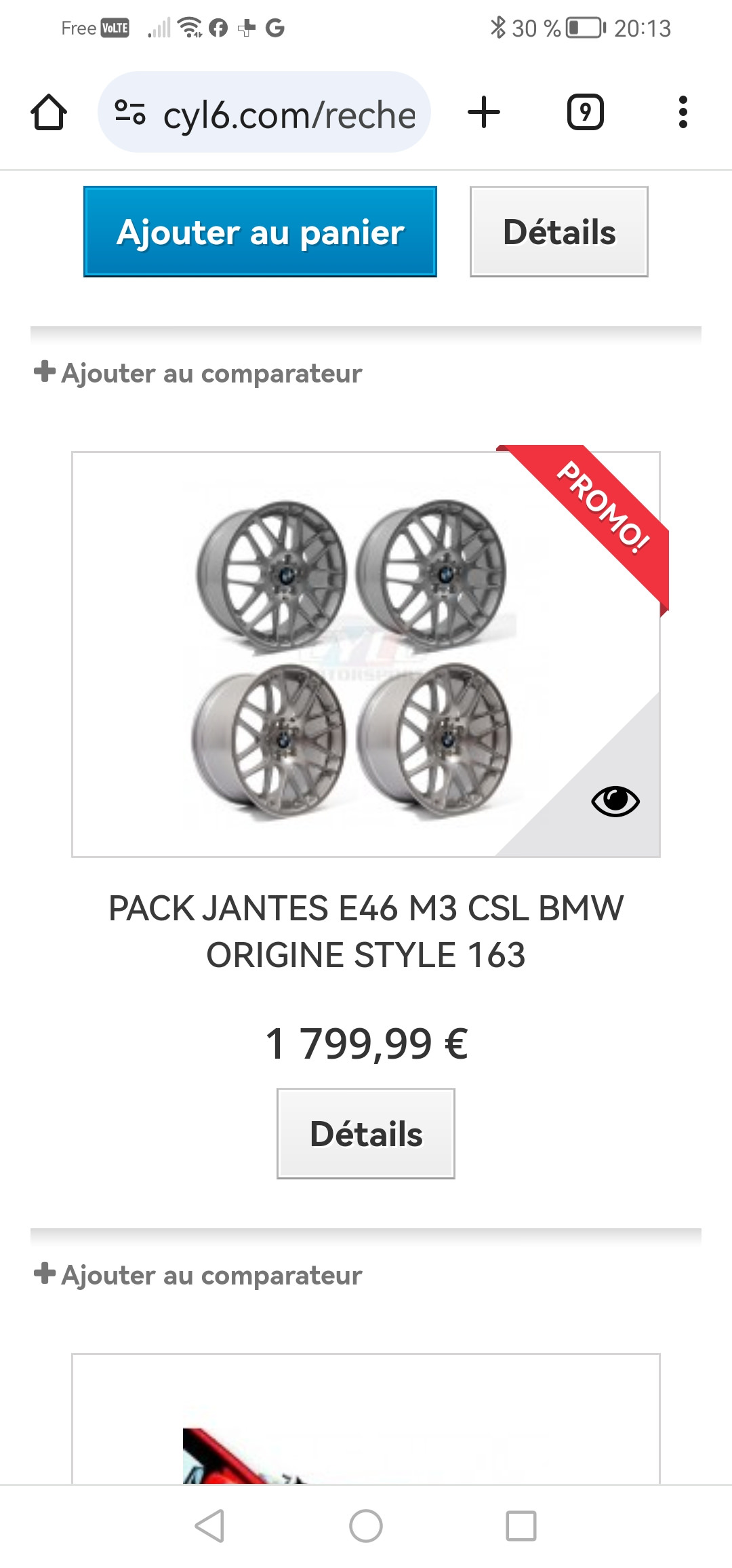Open the cyl6.com address bar
This screenshot has width=732, height=1568.
264,112
